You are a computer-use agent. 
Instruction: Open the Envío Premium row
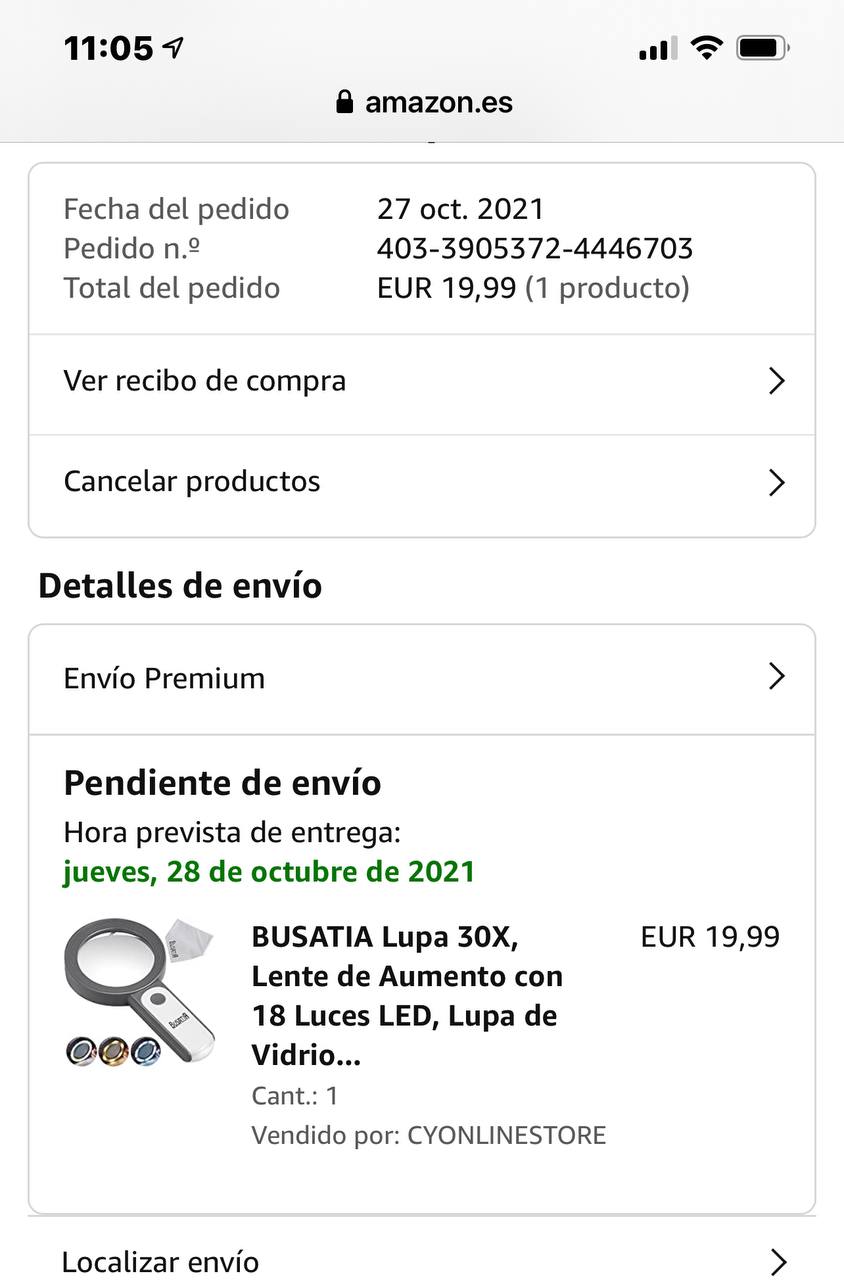[420, 679]
